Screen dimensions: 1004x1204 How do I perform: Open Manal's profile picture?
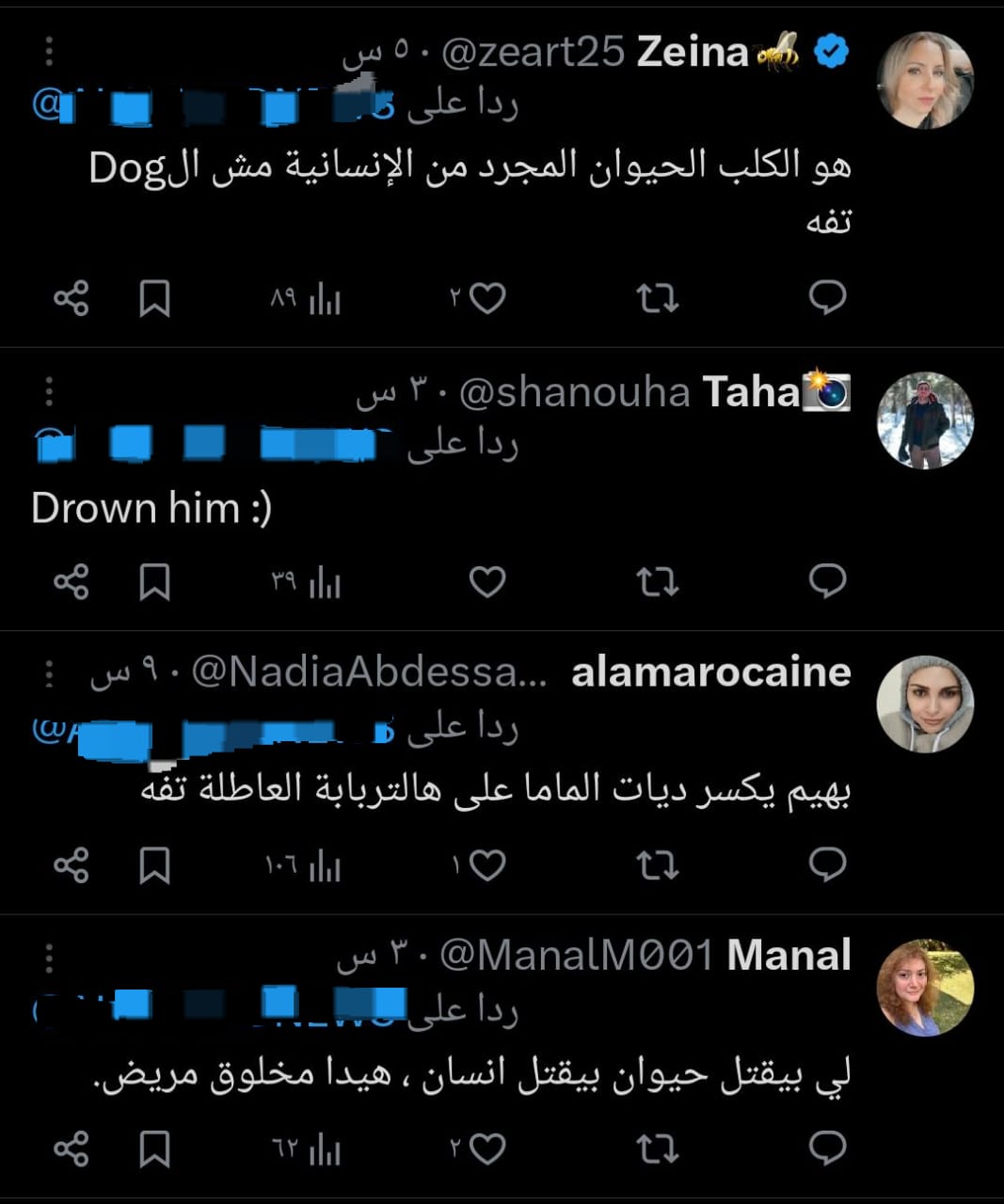(925, 988)
